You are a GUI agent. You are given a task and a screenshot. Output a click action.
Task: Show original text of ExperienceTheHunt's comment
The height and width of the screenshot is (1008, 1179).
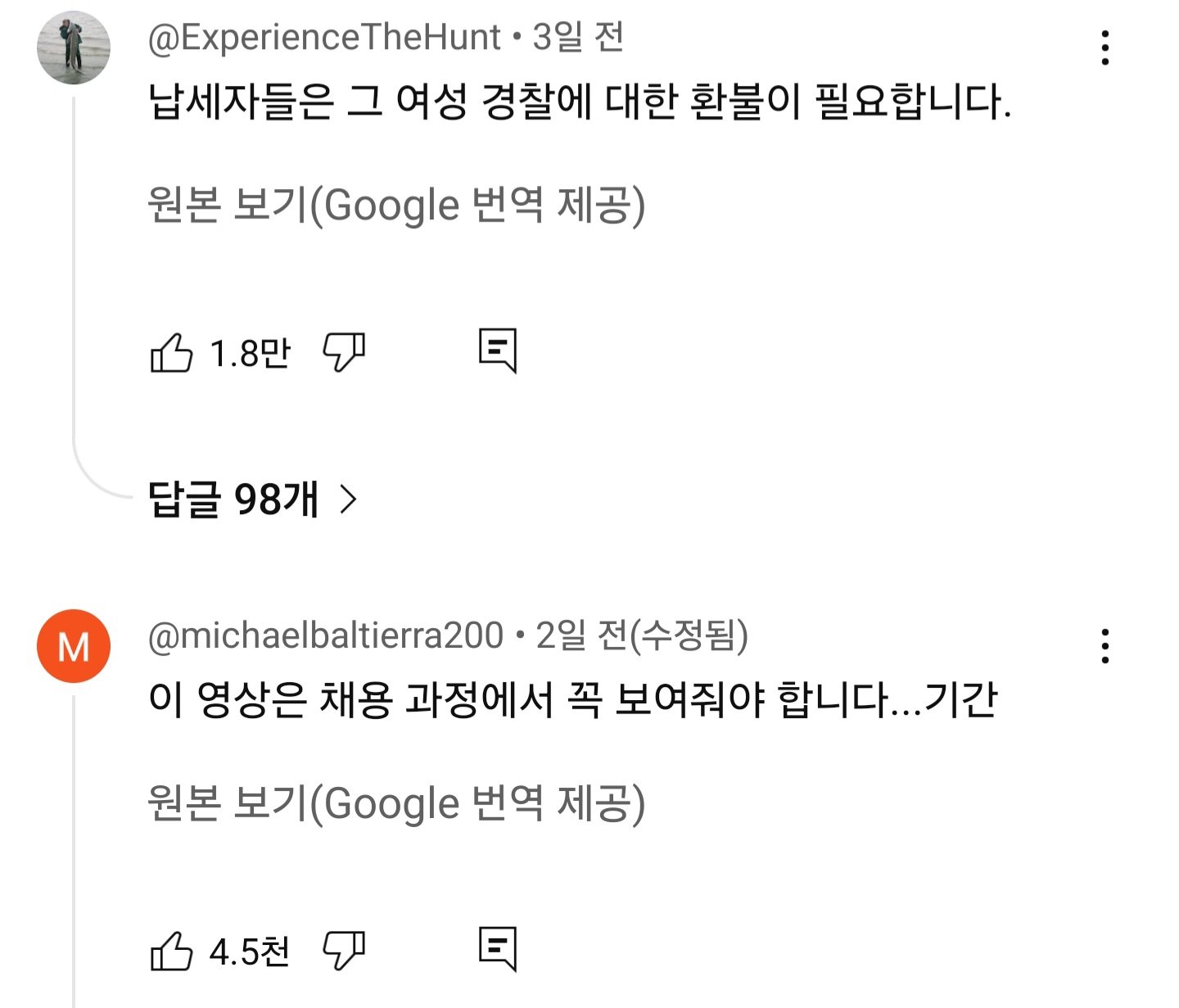[396, 205]
